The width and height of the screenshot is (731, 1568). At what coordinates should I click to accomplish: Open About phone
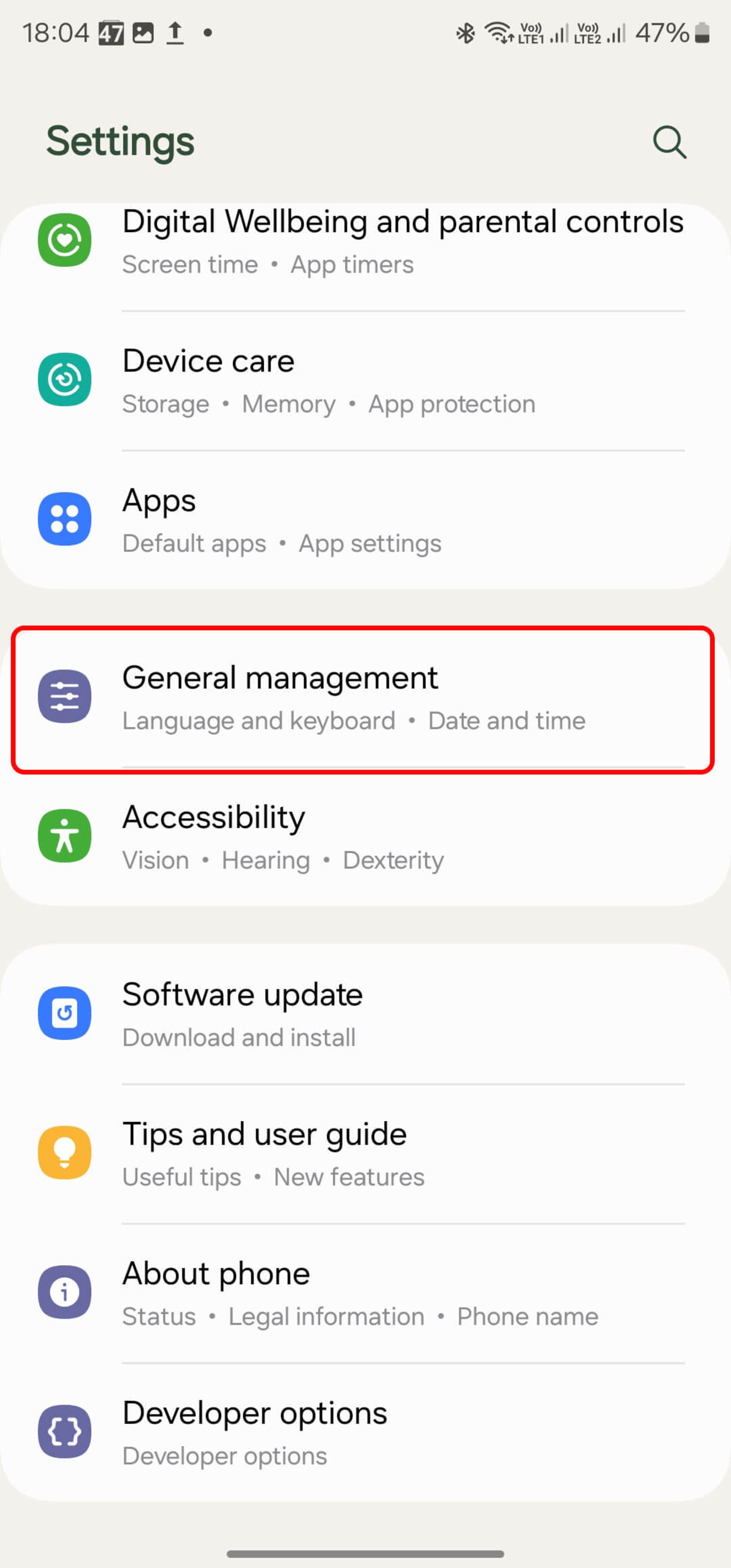pyautogui.click(x=365, y=1293)
